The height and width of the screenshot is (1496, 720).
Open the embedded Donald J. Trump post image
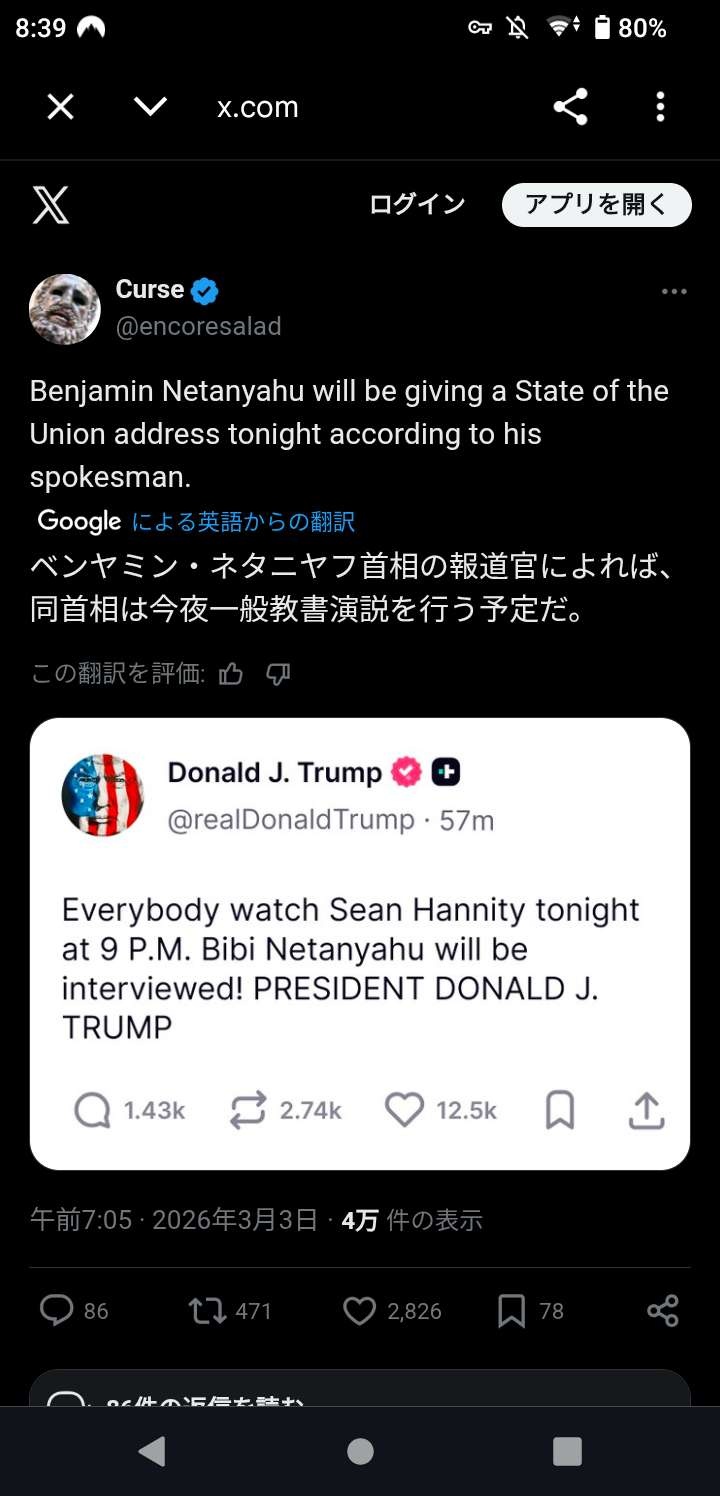tap(360, 943)
